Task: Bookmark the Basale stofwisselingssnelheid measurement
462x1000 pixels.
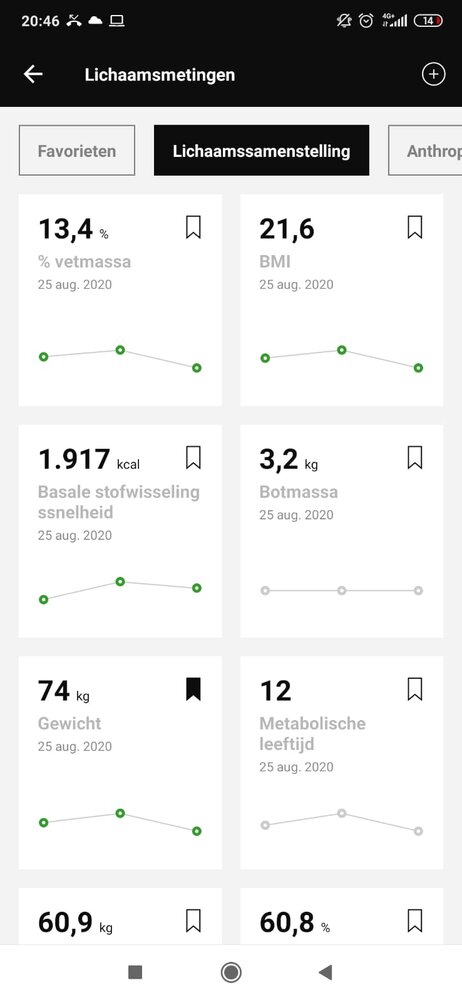Action: 193,457
